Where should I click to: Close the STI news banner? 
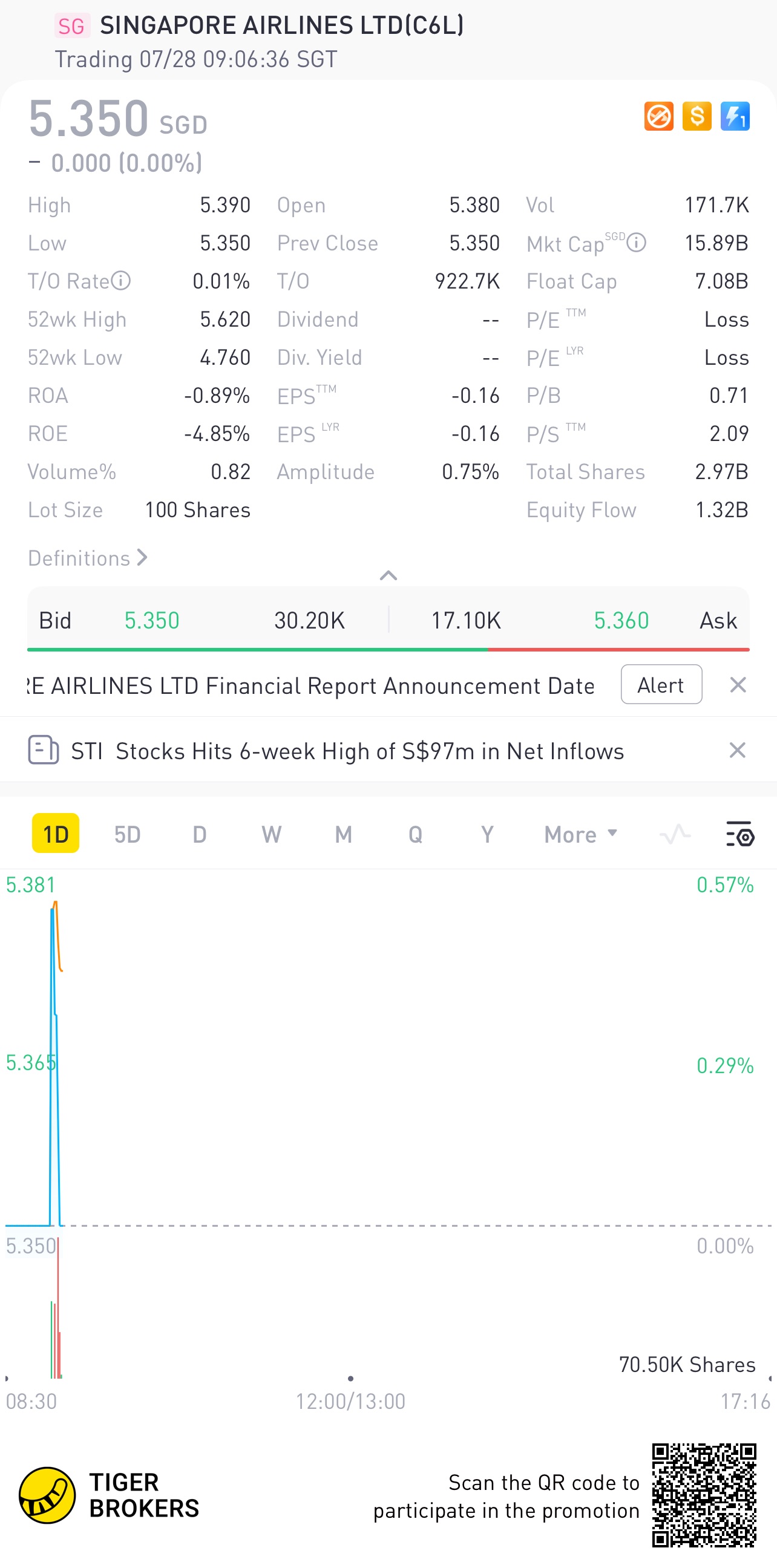pyautogui.click(x=737, y=750)
